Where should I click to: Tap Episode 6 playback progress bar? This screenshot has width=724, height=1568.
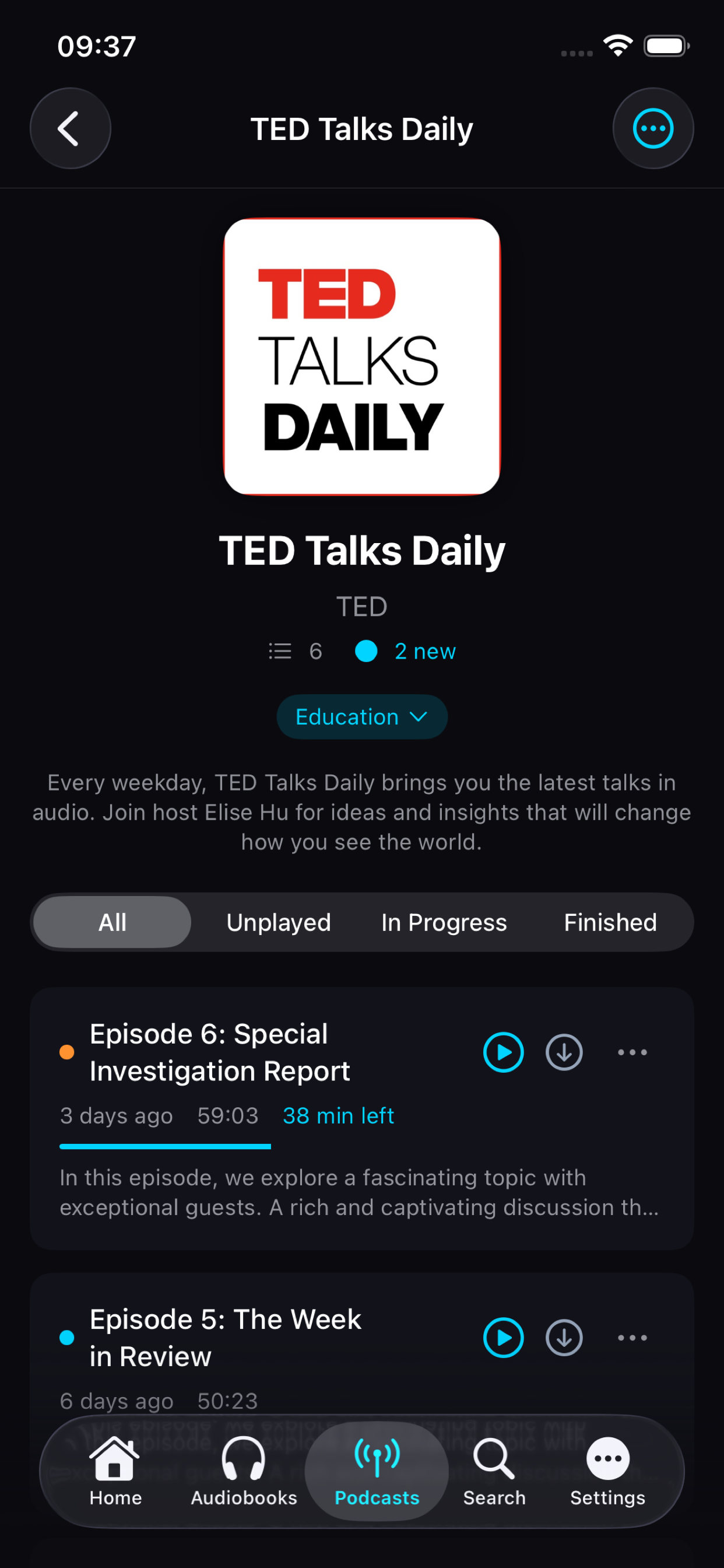165,1147
